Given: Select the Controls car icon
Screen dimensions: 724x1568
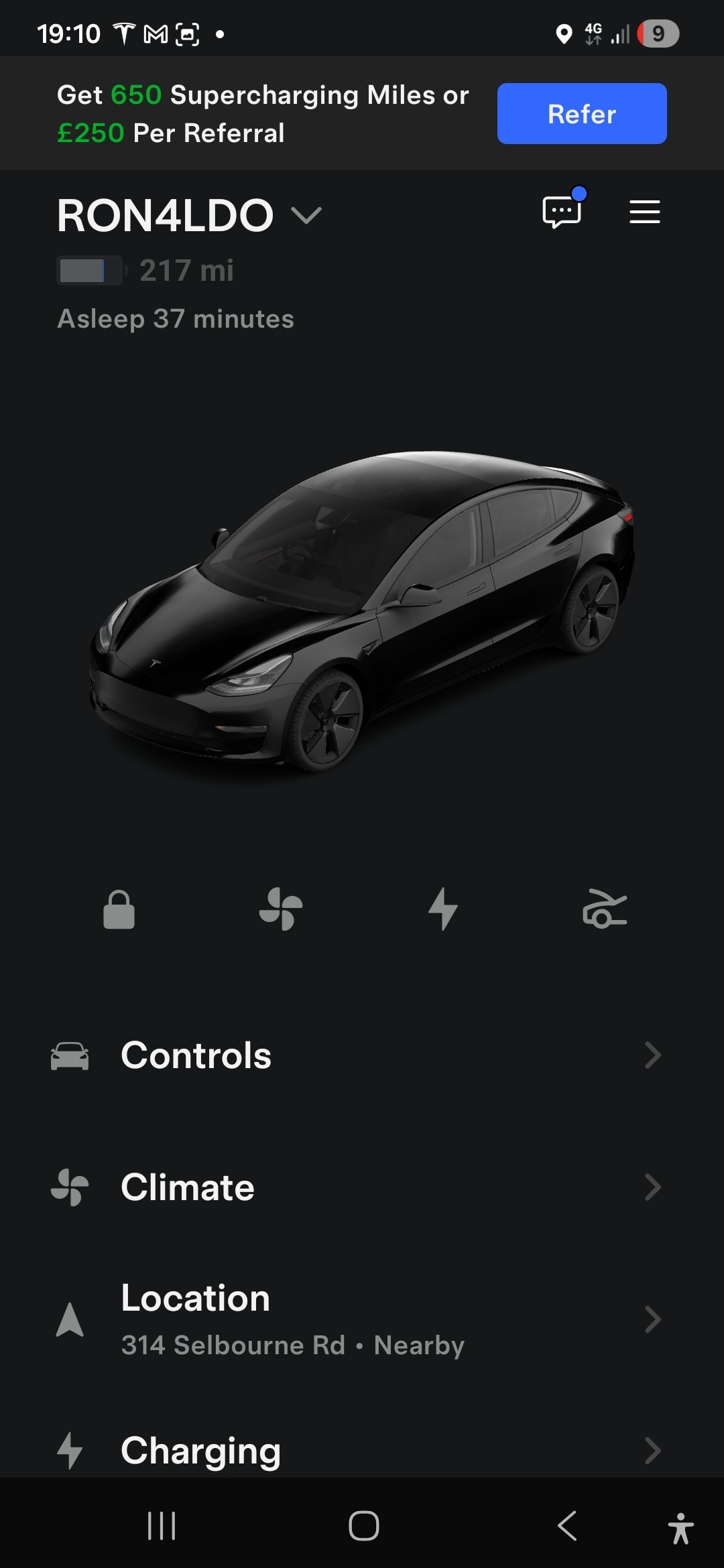Looking at the screenshot, I should click(x=70, y=1055).
